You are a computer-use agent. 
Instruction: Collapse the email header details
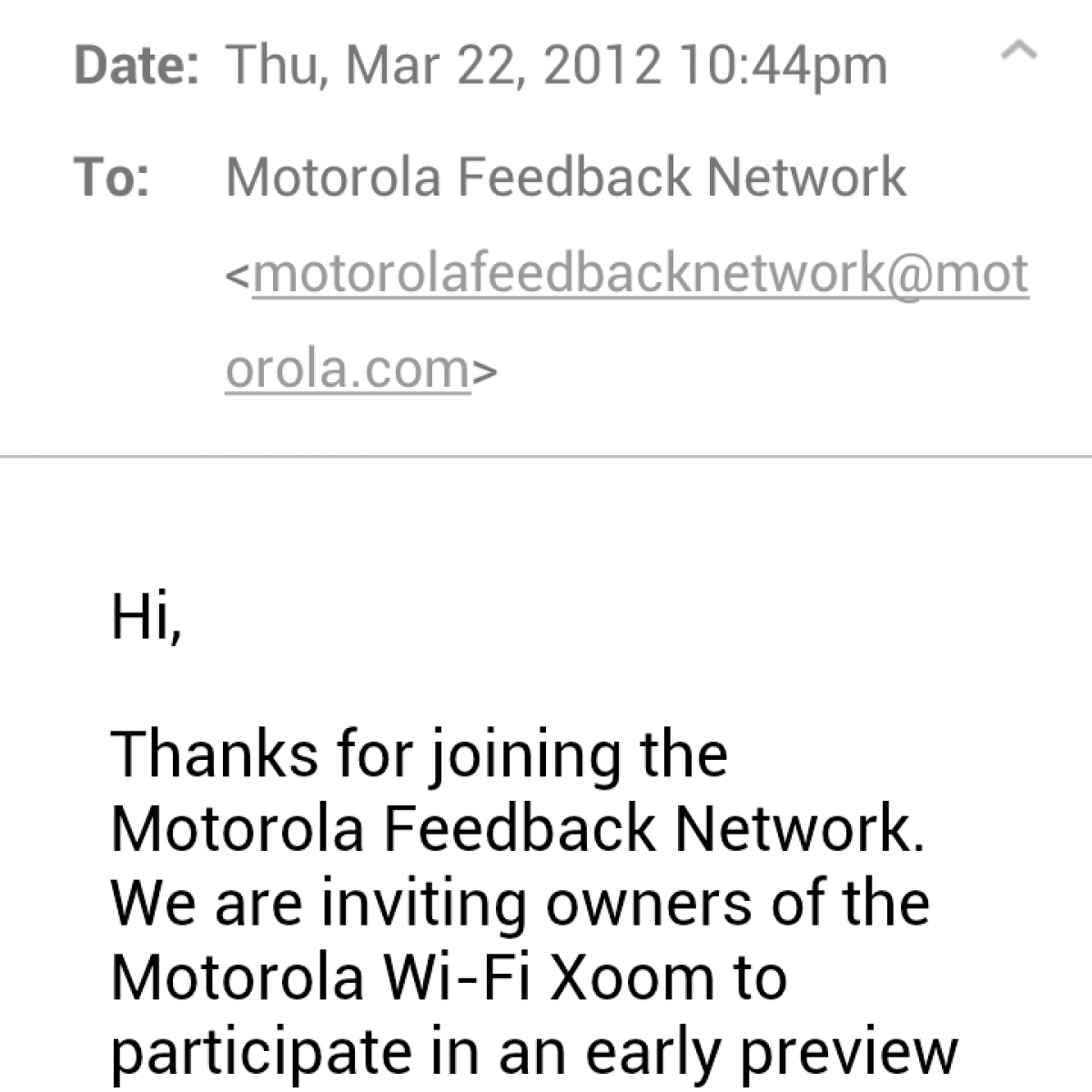(x=1018, y=52)
